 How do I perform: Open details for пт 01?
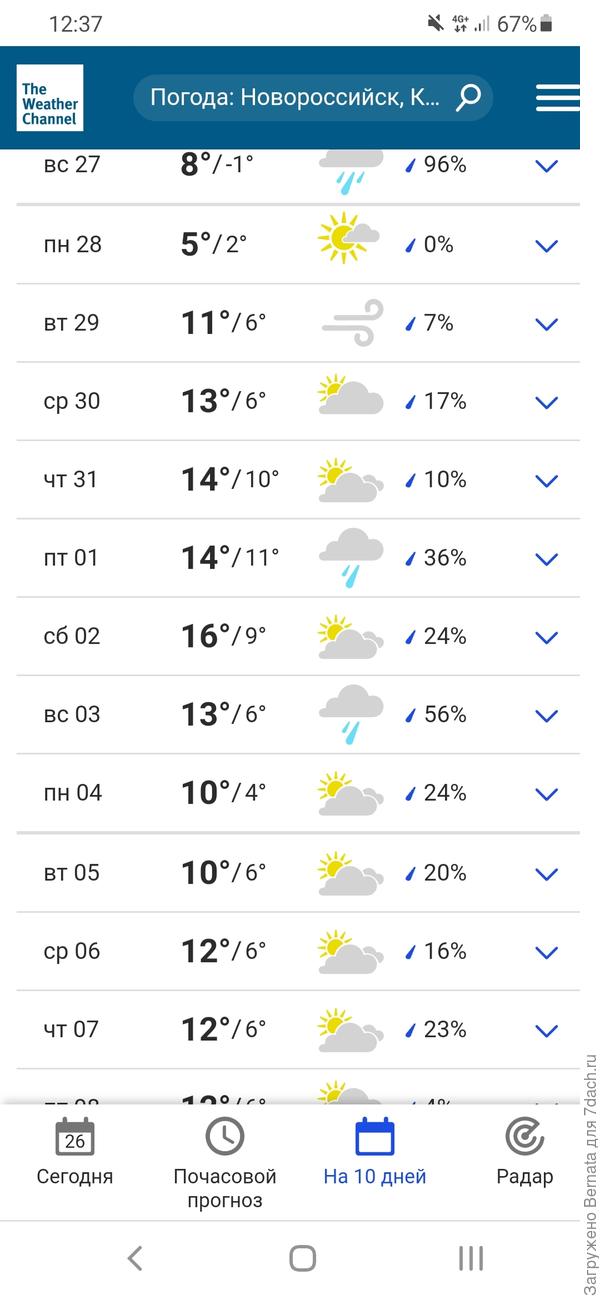[546, 558]
